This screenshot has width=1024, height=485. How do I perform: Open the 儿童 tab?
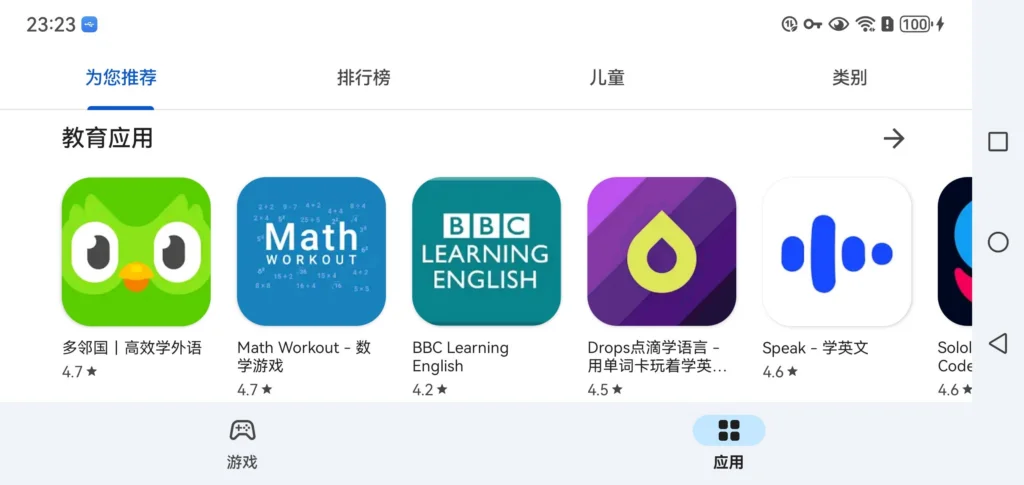pos(606,78)
